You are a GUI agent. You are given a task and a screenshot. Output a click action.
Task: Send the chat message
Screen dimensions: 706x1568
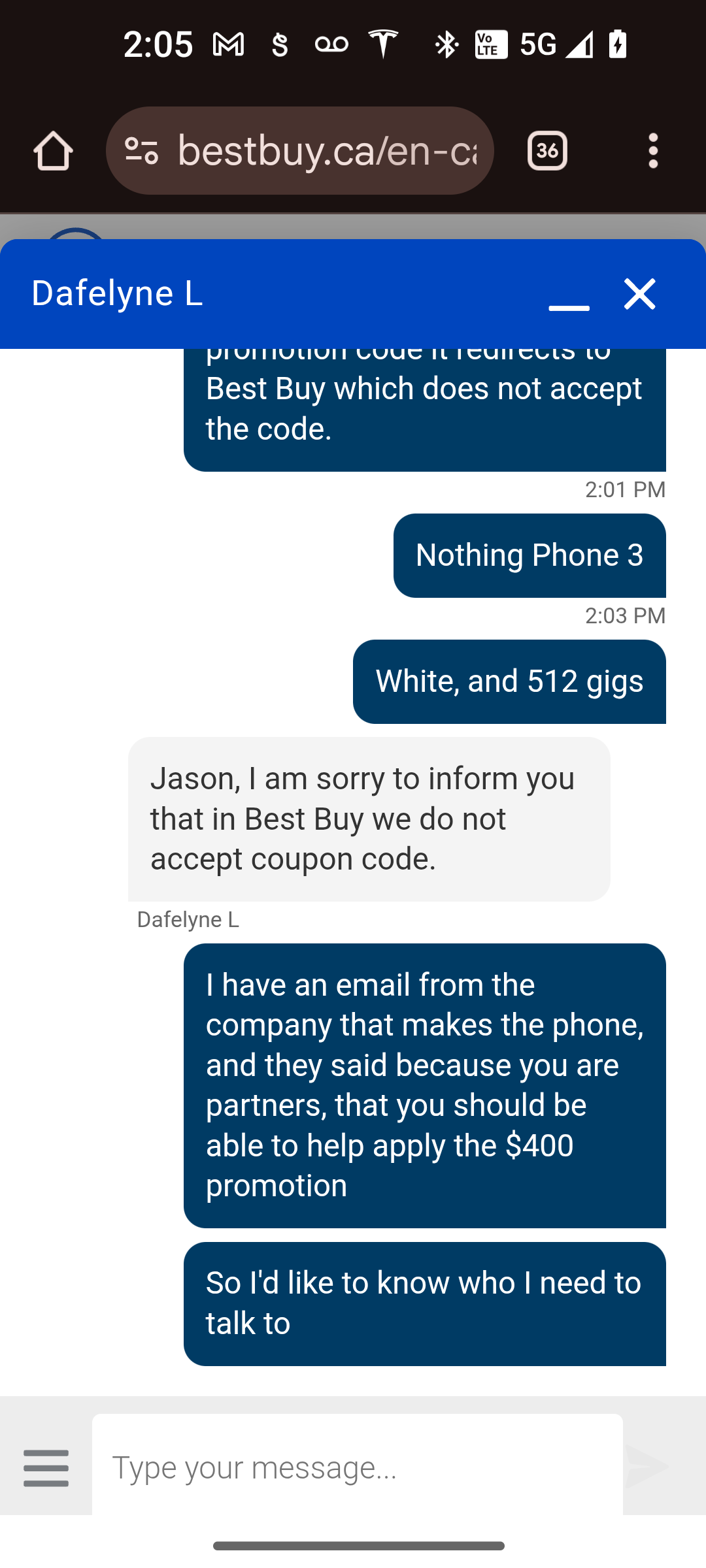pos(646,1467)
